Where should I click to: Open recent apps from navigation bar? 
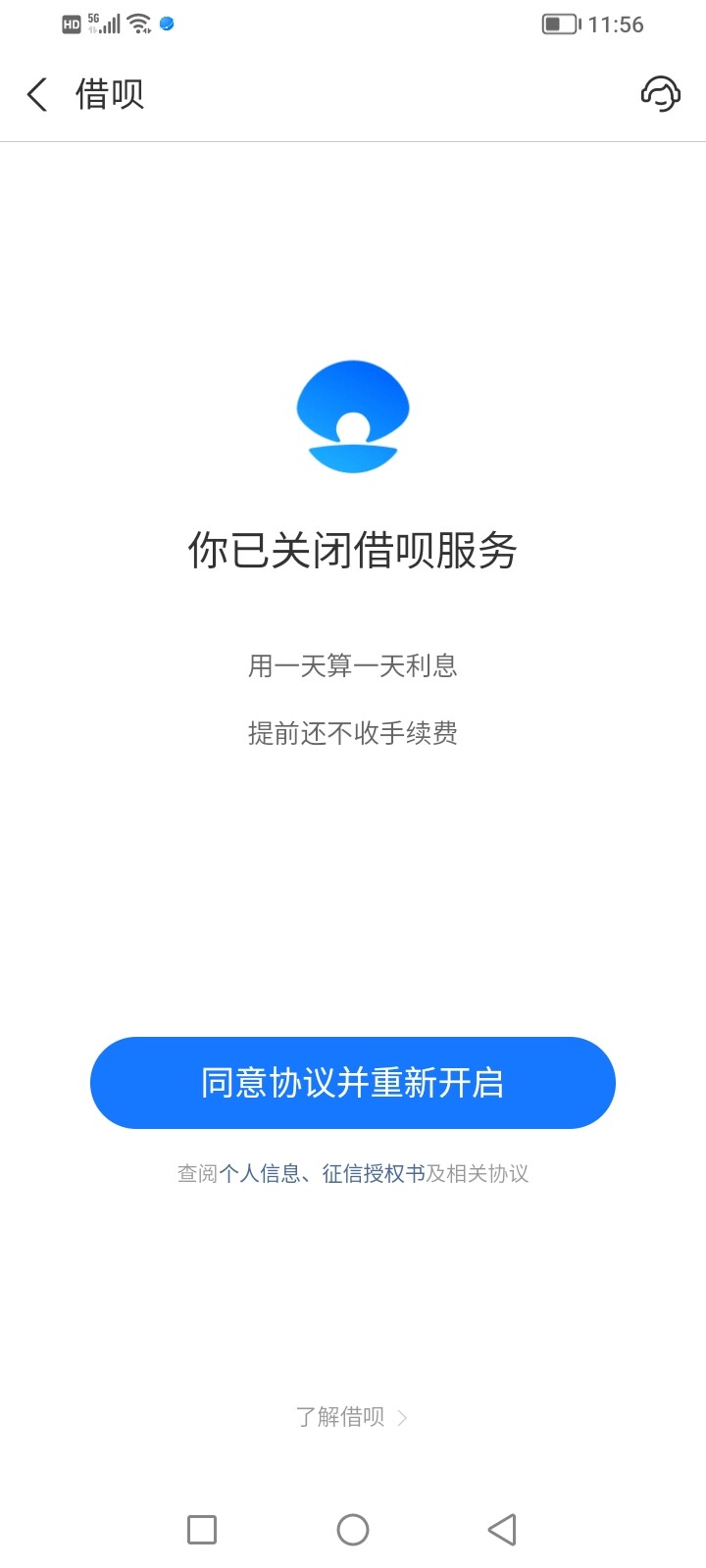tap(202, 1530)
